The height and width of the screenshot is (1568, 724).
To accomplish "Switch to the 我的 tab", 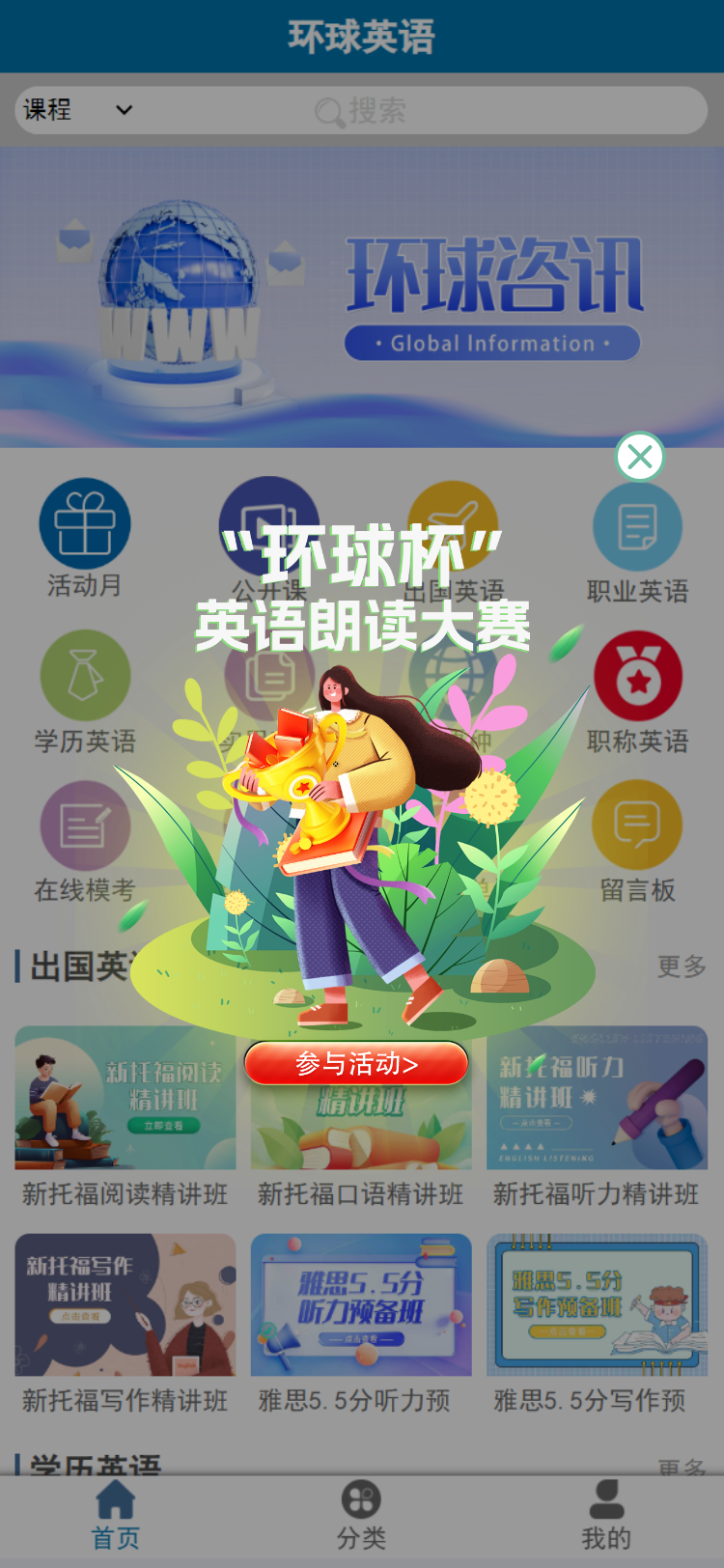I will point(606,1515).
